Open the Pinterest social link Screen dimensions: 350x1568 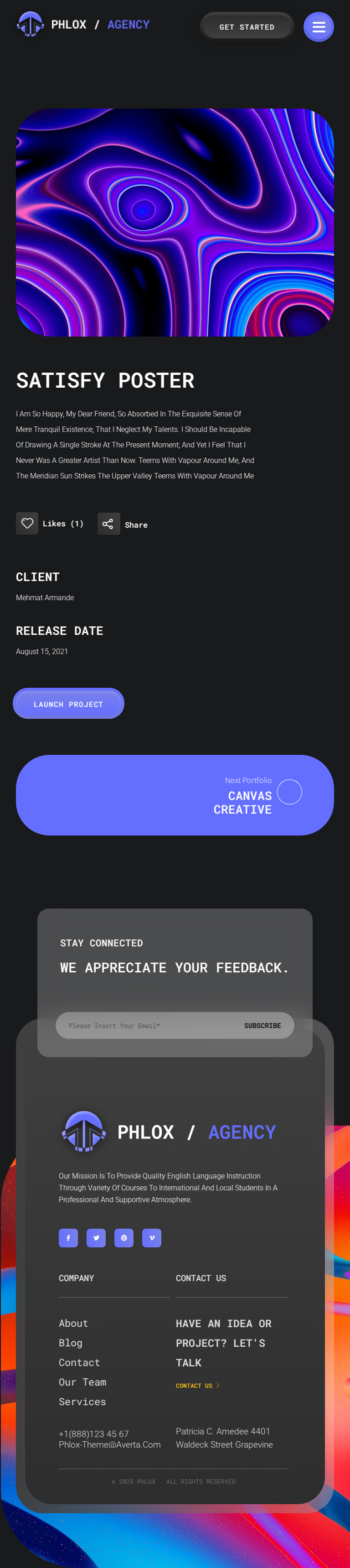(124, 1237)
